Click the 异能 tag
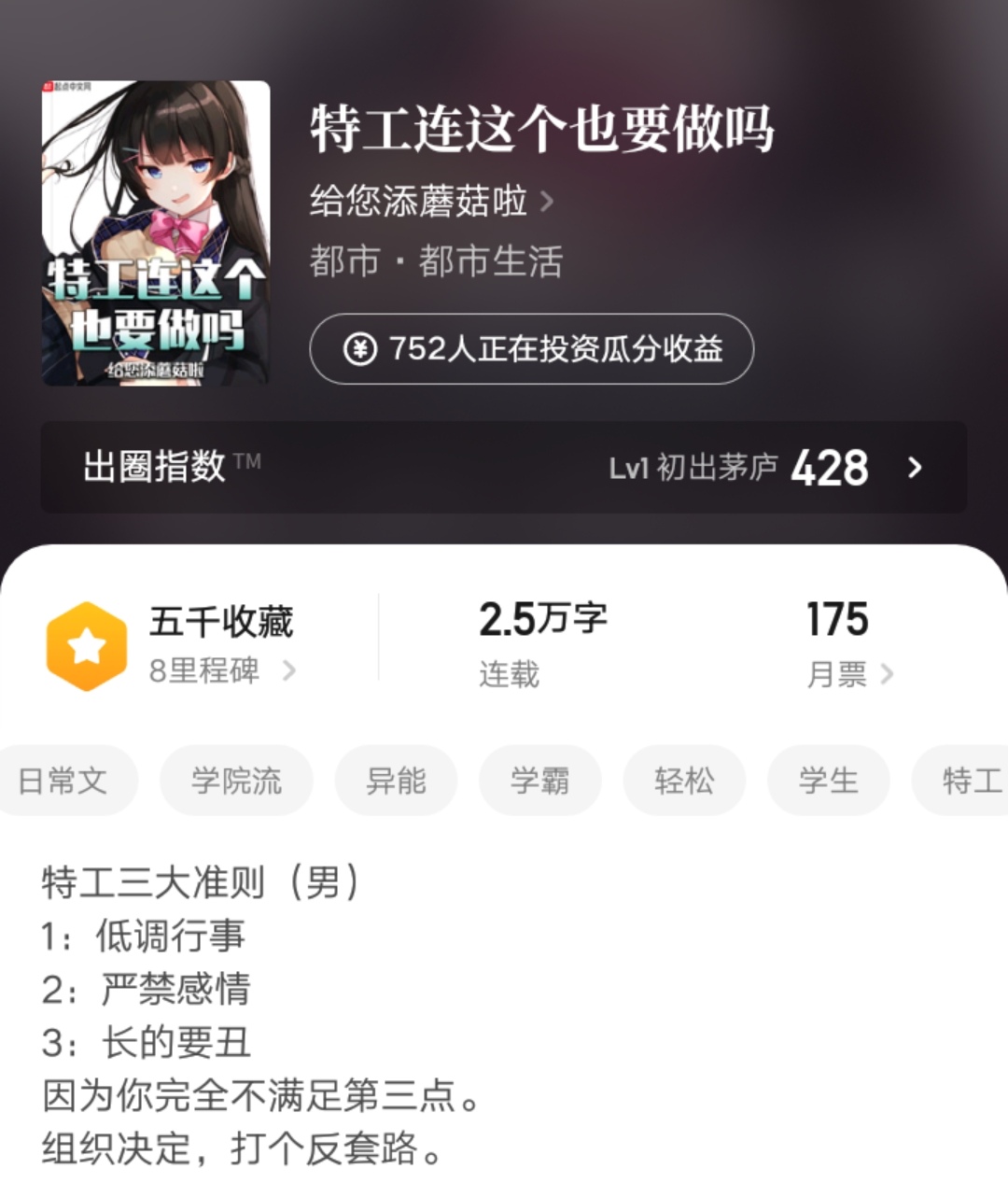The image size is (1008, 1197). 397,781
